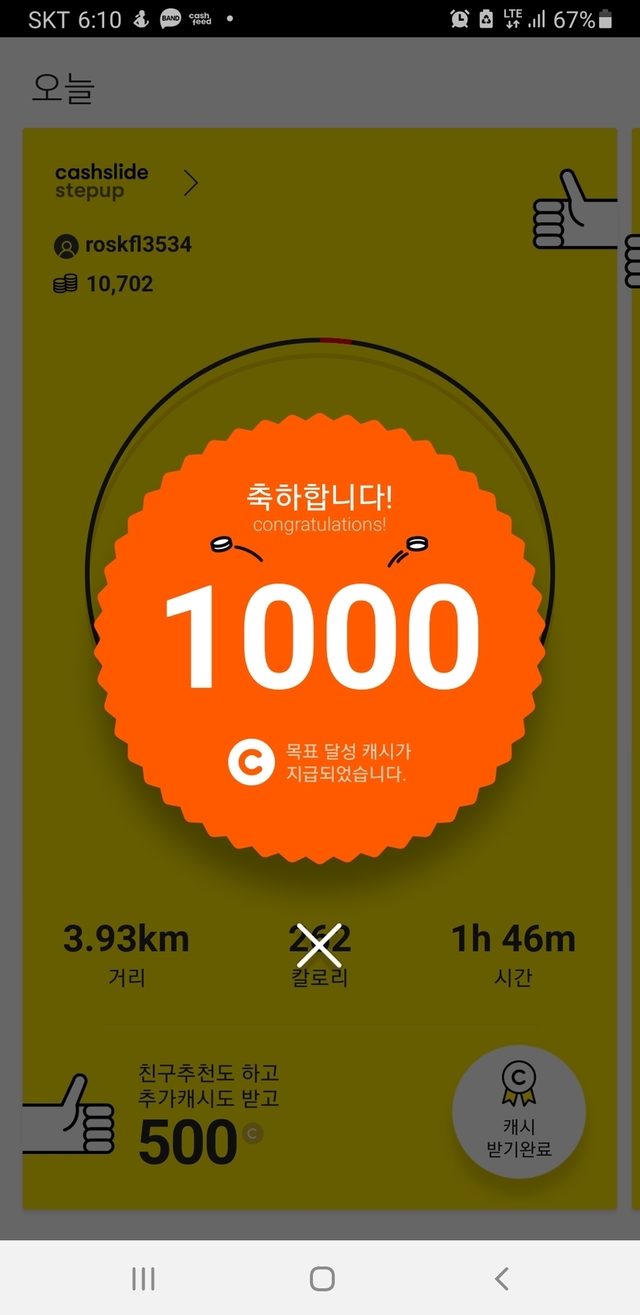Screen dimensions: 640x1315
Task: Go back with the system back button
Action: point(502,1278)
